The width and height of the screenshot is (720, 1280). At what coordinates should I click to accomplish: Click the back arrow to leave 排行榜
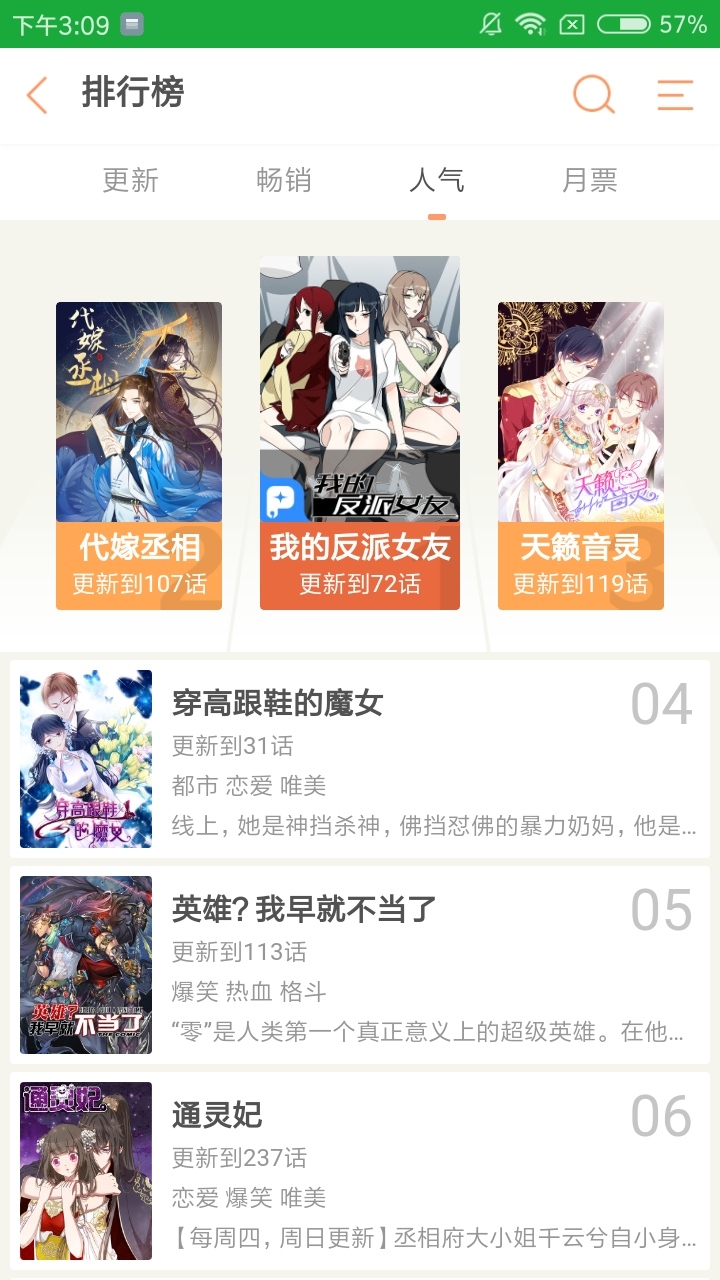click(x=36, y=93)
